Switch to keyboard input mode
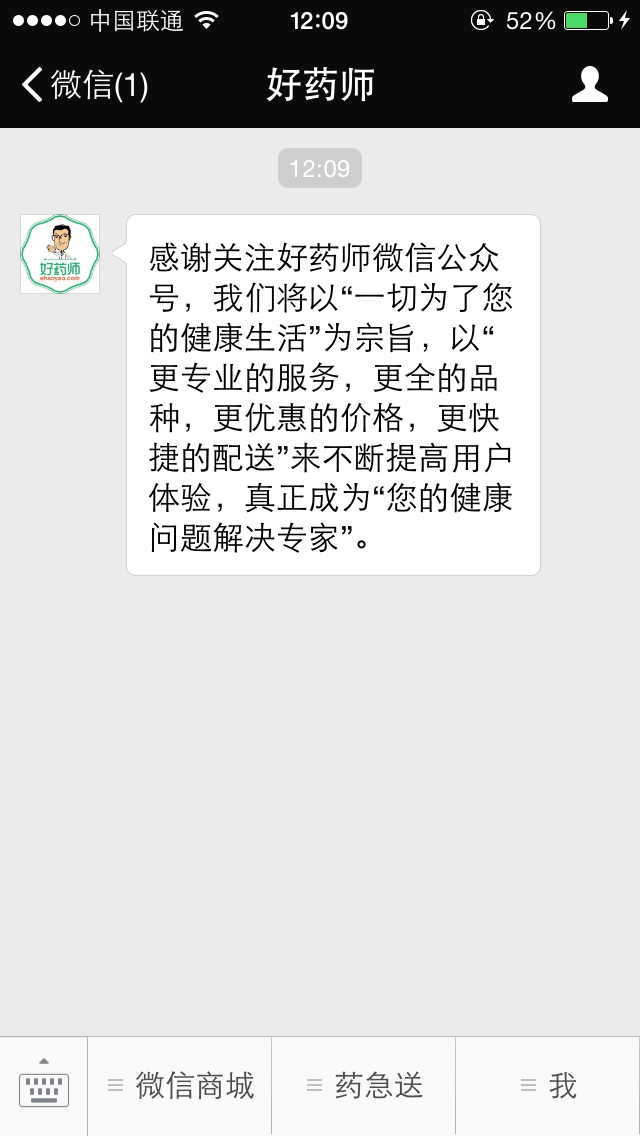The image size is (640, 1136). pos(44,1086)
